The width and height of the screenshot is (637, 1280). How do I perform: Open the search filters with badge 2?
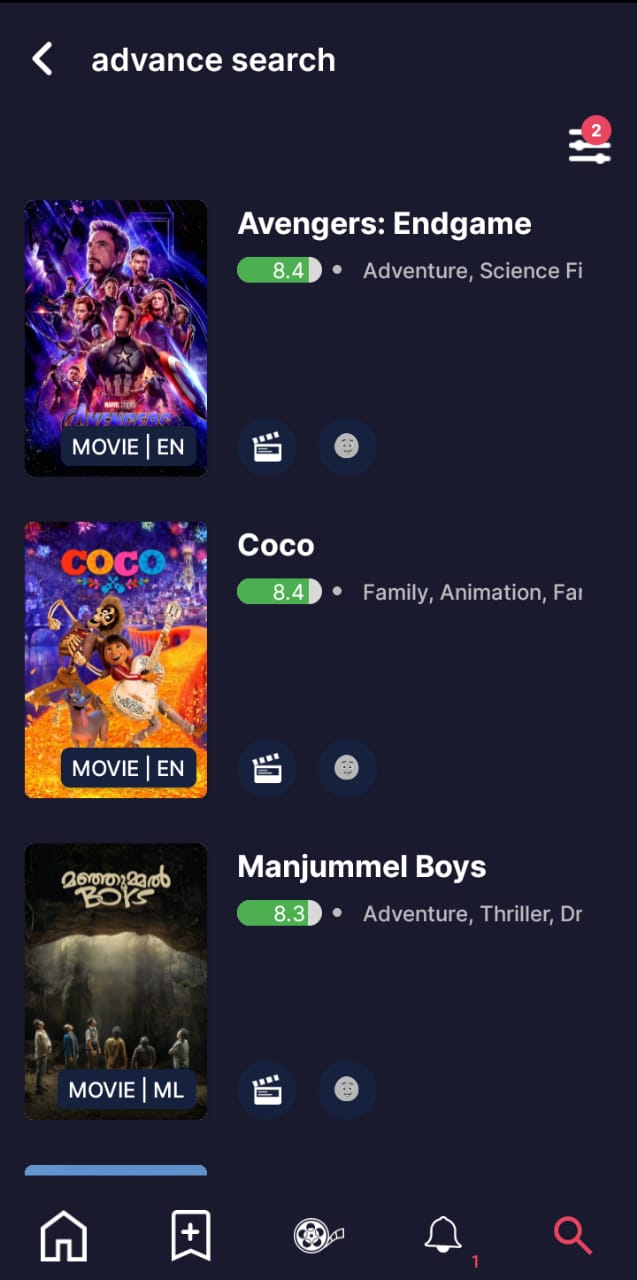pyautogui.click(x=589, y=145)
